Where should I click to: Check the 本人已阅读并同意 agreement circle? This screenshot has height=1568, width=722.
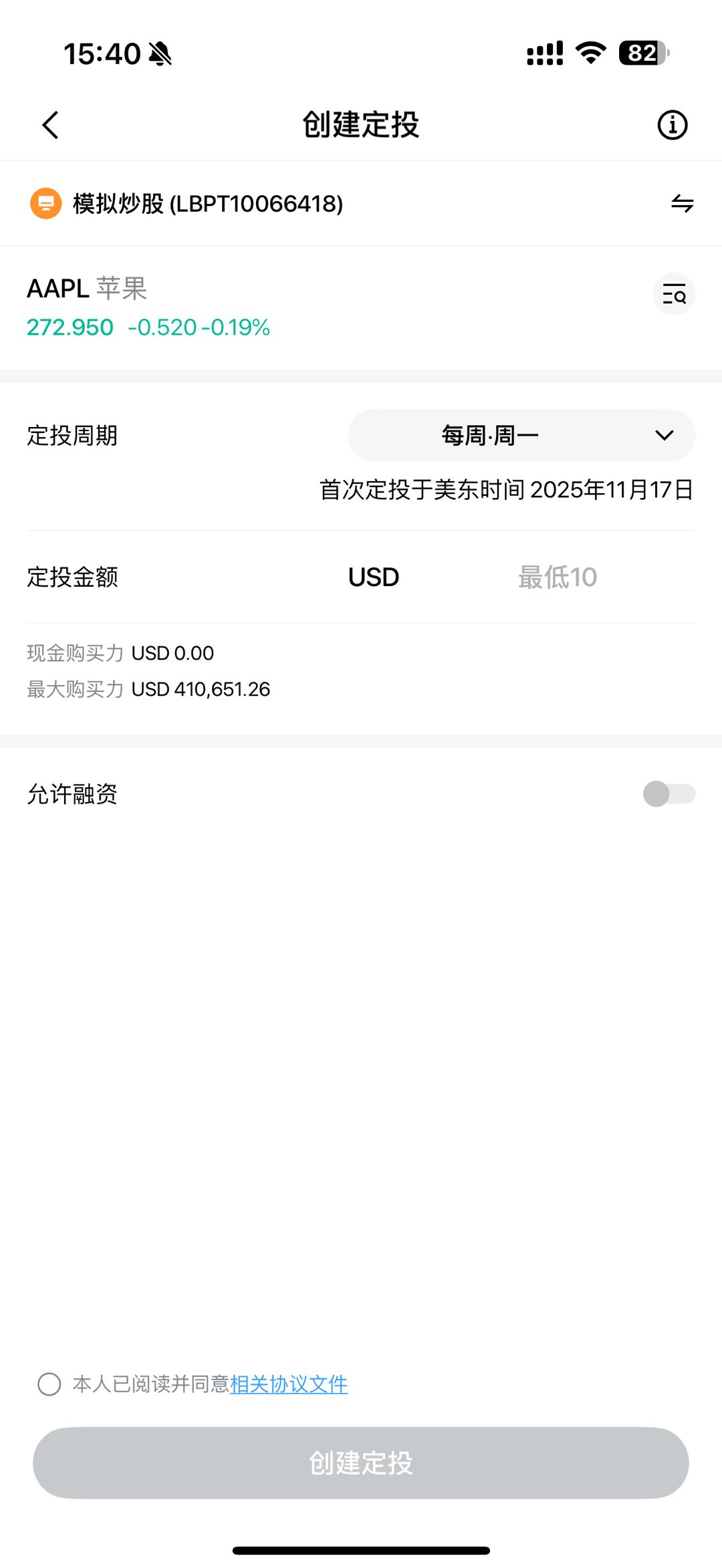pos(49,1384)
